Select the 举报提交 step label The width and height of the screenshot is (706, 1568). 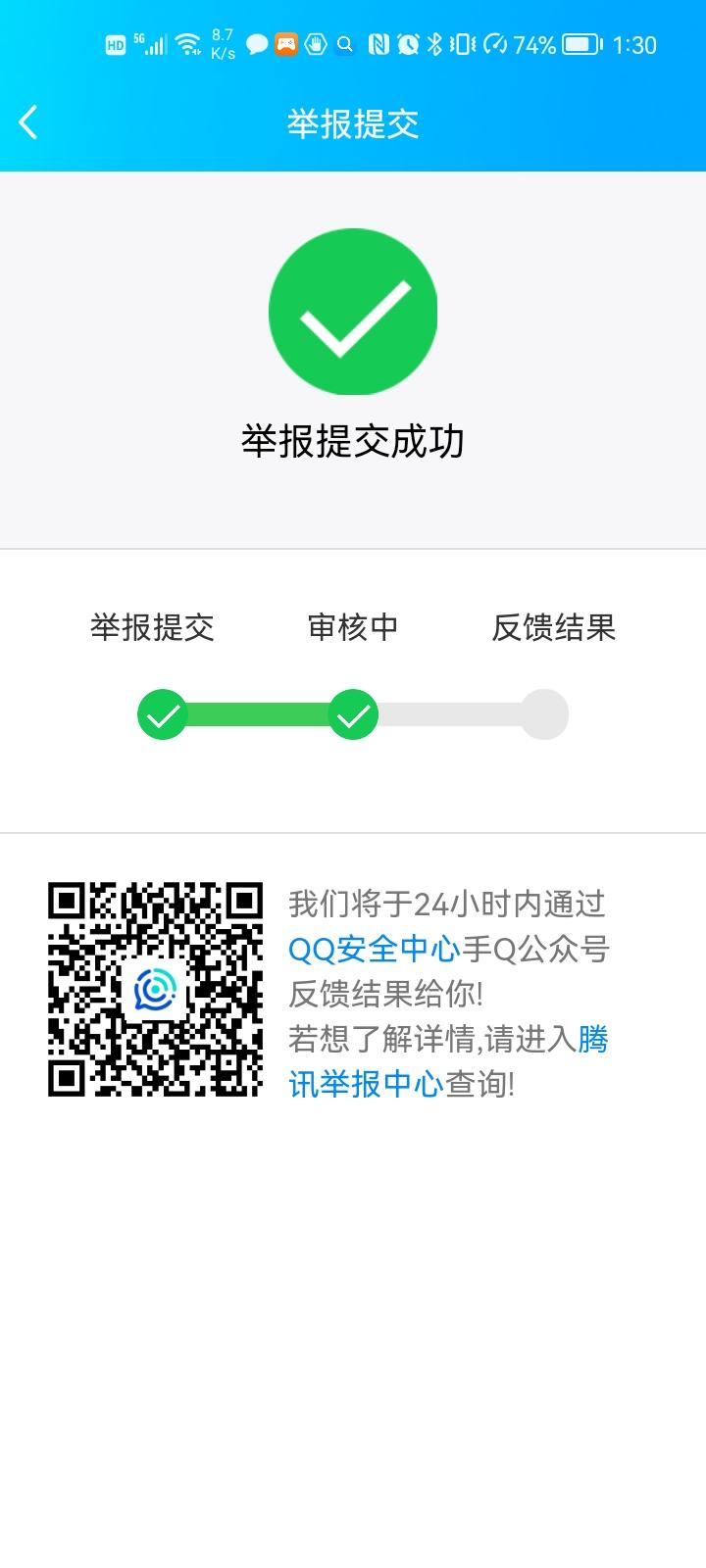click(153, 630)
